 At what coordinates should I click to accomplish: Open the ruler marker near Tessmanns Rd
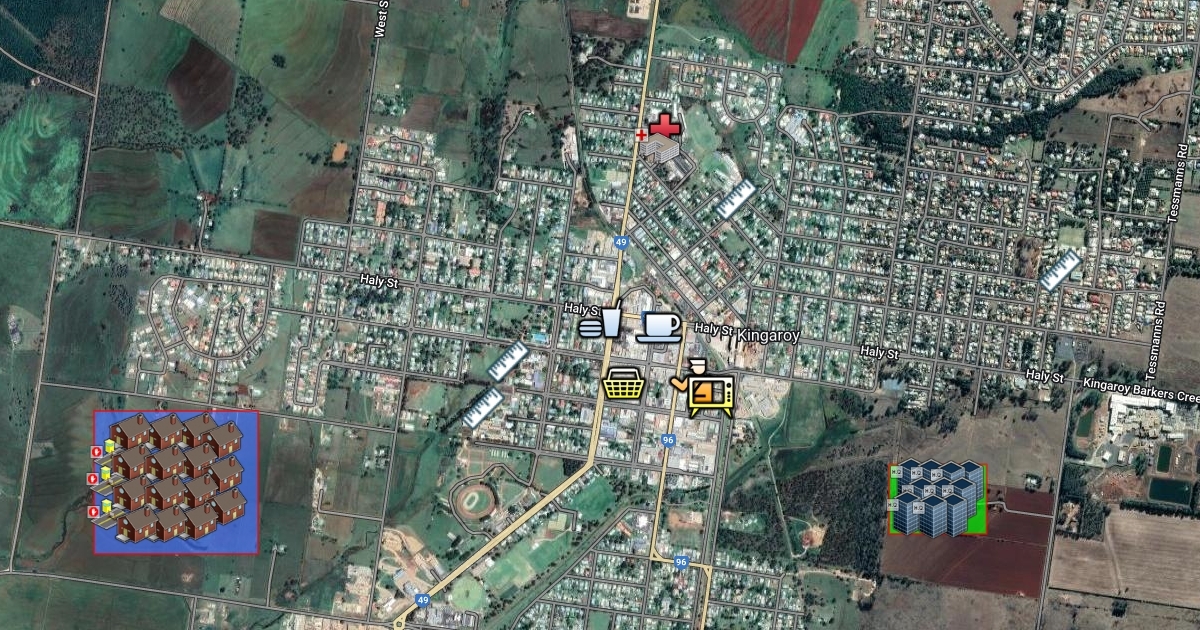[x=1060, y=270]
